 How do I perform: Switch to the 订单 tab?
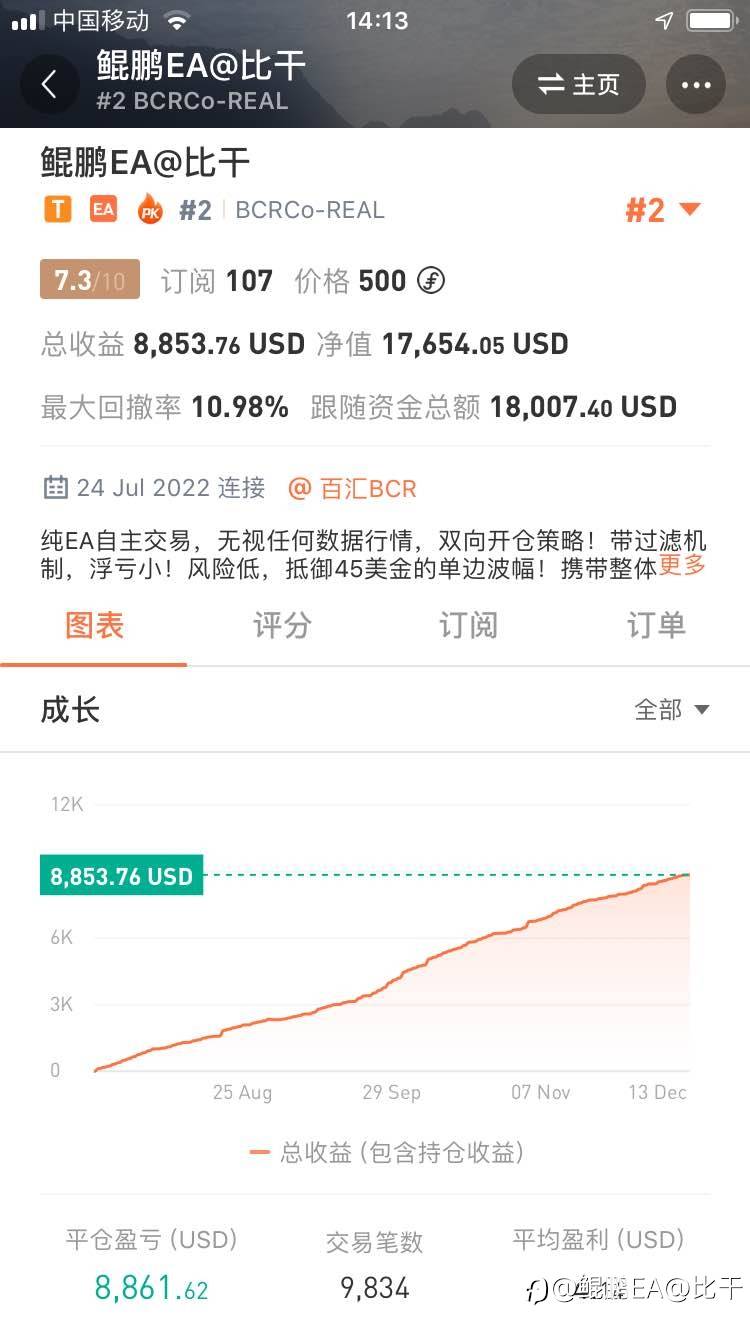pos(655,625)
